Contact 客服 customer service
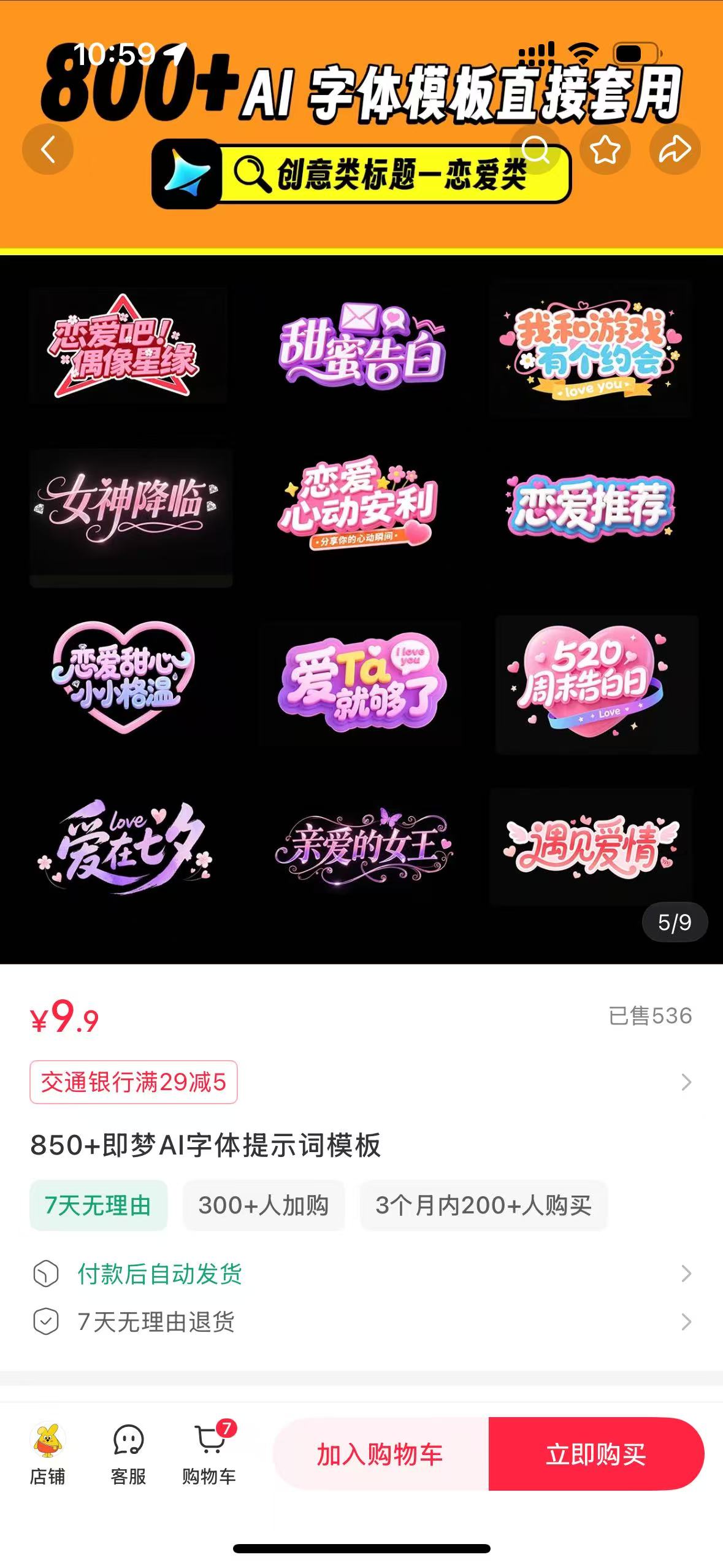723x1568 pixels. click(128, 1454)
